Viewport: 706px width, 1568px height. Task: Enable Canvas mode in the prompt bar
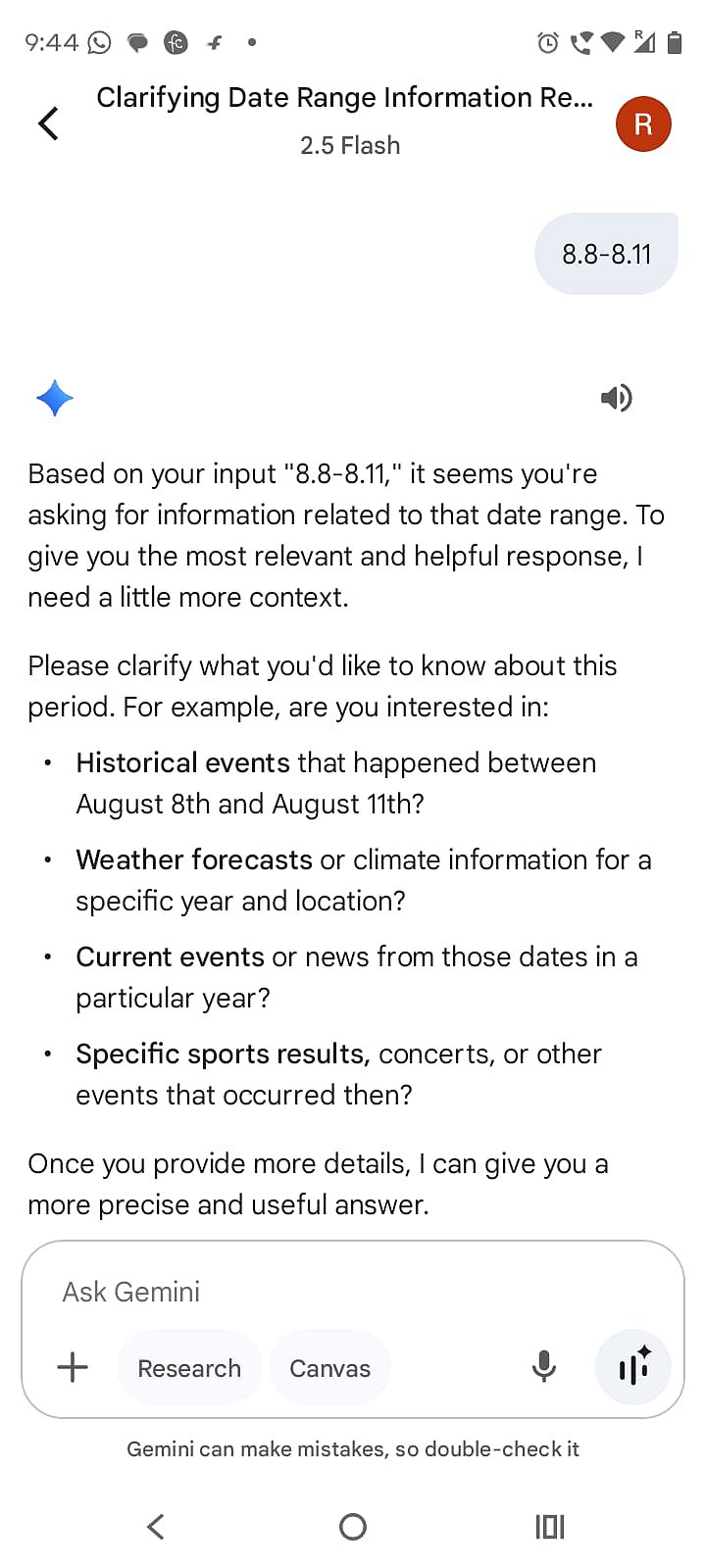(x=329, y=1367)
